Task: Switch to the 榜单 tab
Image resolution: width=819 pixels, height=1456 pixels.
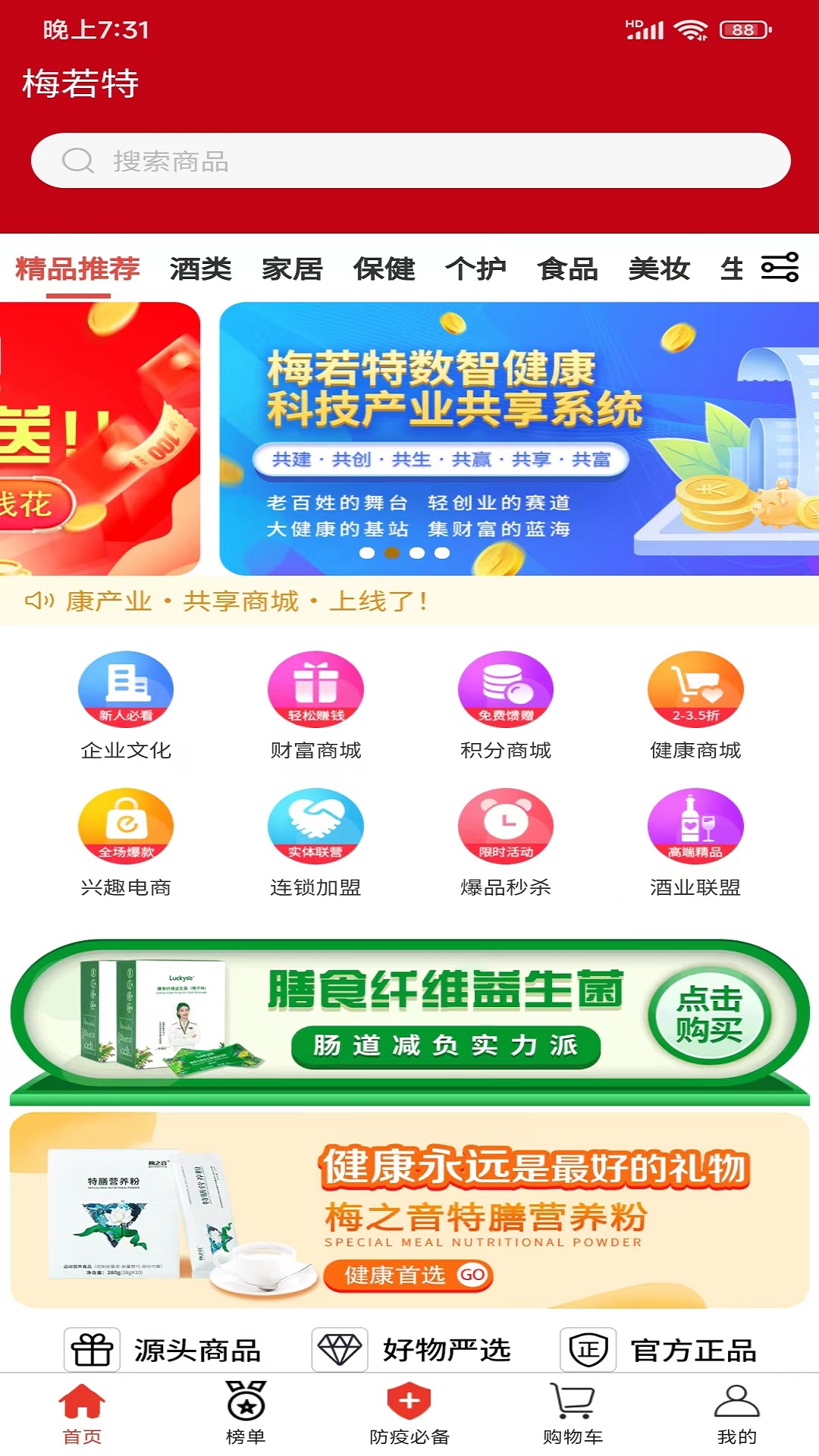Action: (246, 1414)
